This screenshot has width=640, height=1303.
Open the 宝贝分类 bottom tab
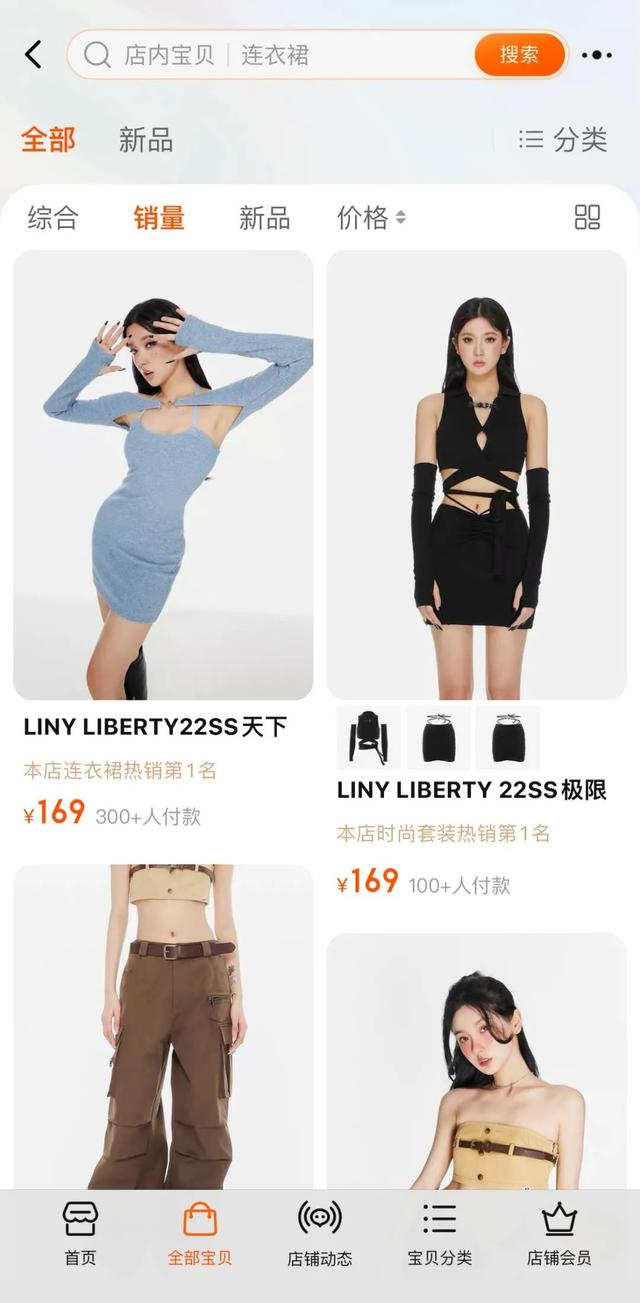(x=439, y=1234)
